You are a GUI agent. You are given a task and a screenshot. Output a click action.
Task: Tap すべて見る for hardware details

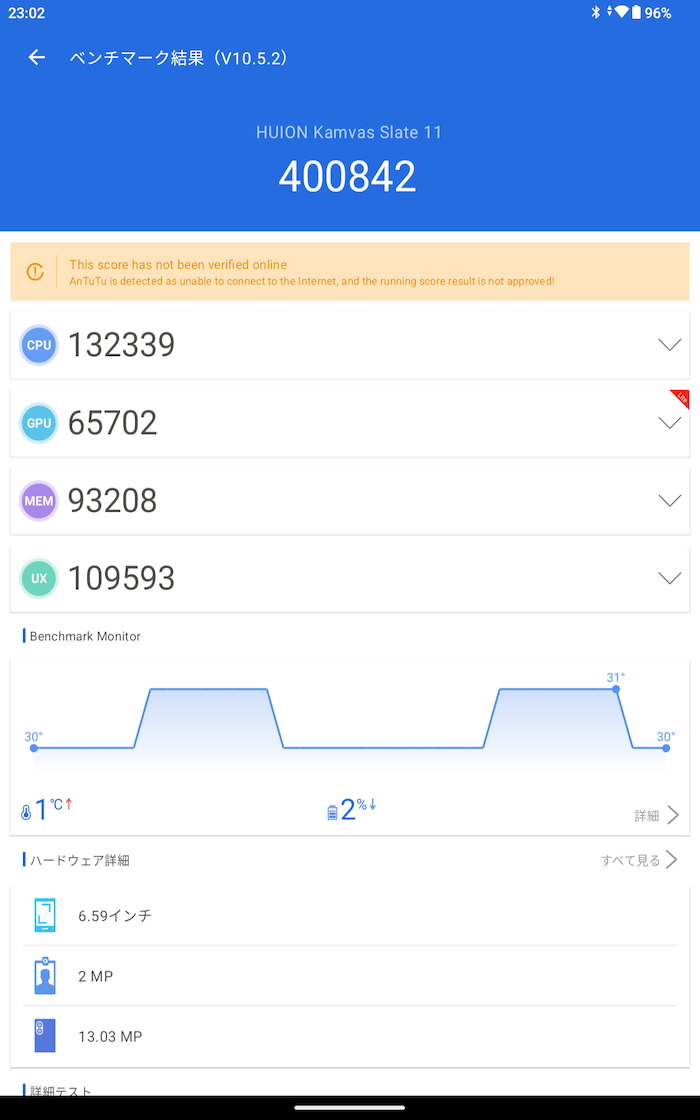point(639,859)
